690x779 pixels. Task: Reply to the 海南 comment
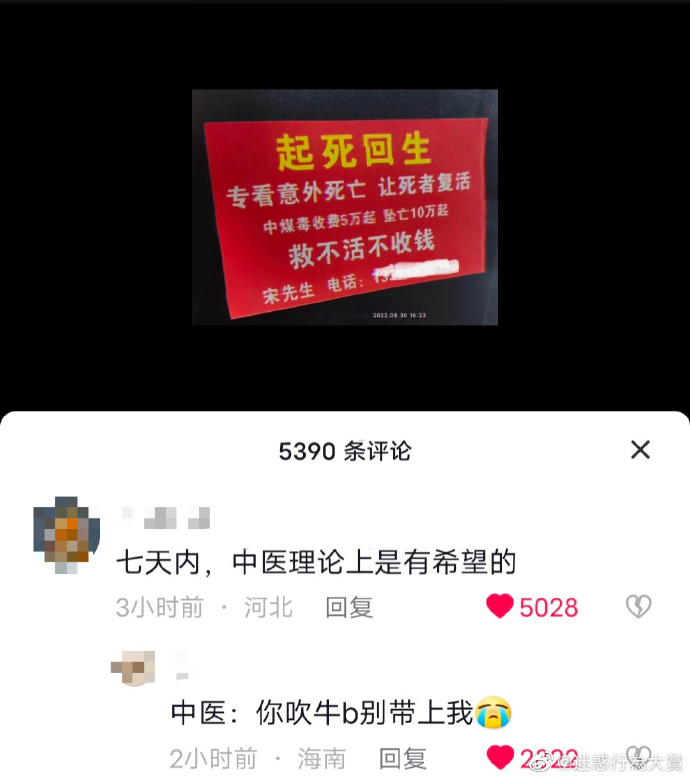pos(403,758)
